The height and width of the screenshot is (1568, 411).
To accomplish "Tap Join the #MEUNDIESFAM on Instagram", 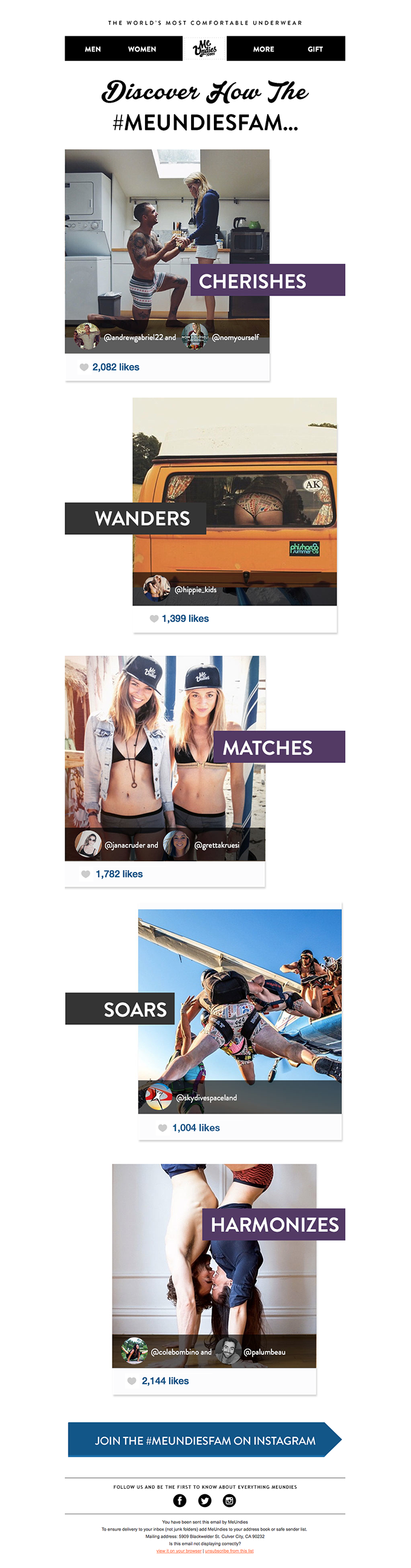I will 204,1440.
